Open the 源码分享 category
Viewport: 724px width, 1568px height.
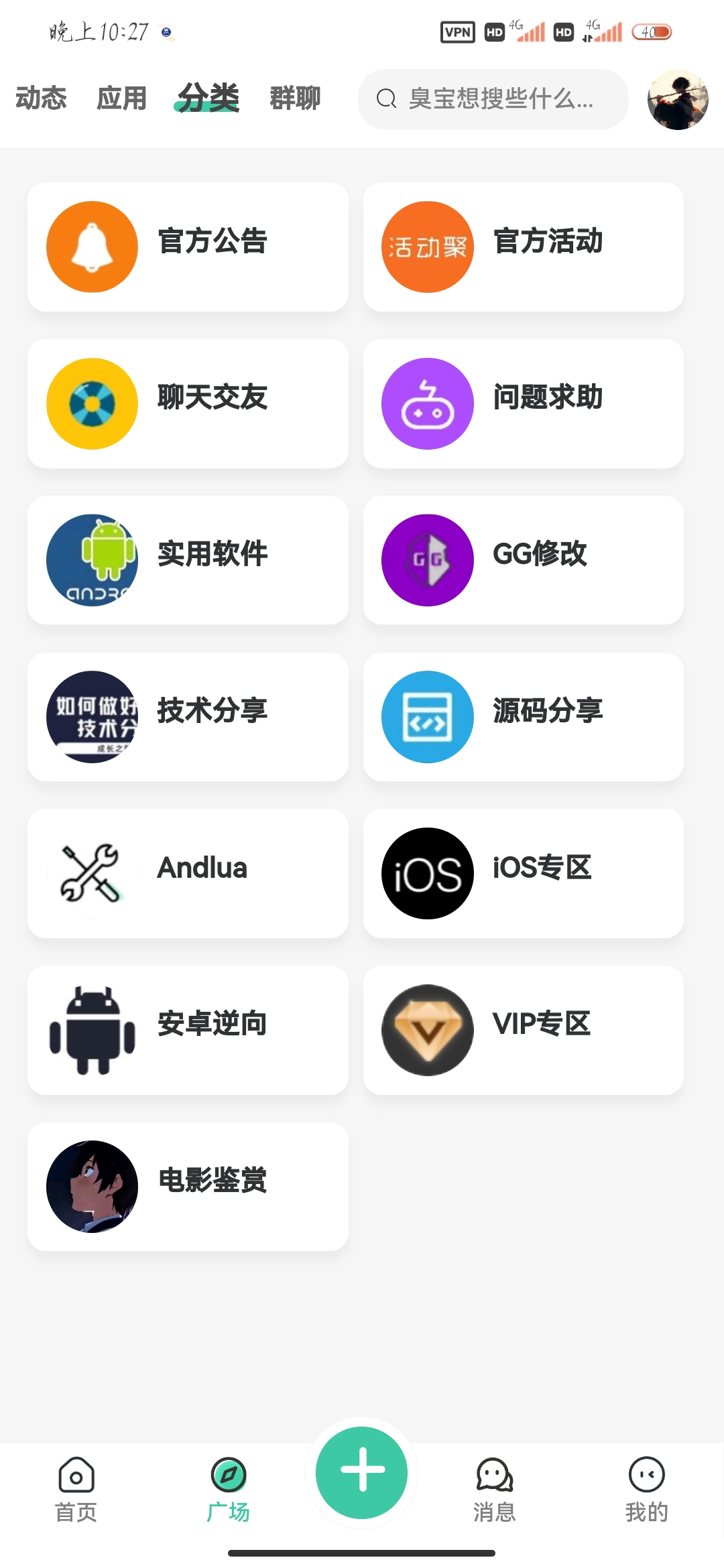[x=523, y=717]
